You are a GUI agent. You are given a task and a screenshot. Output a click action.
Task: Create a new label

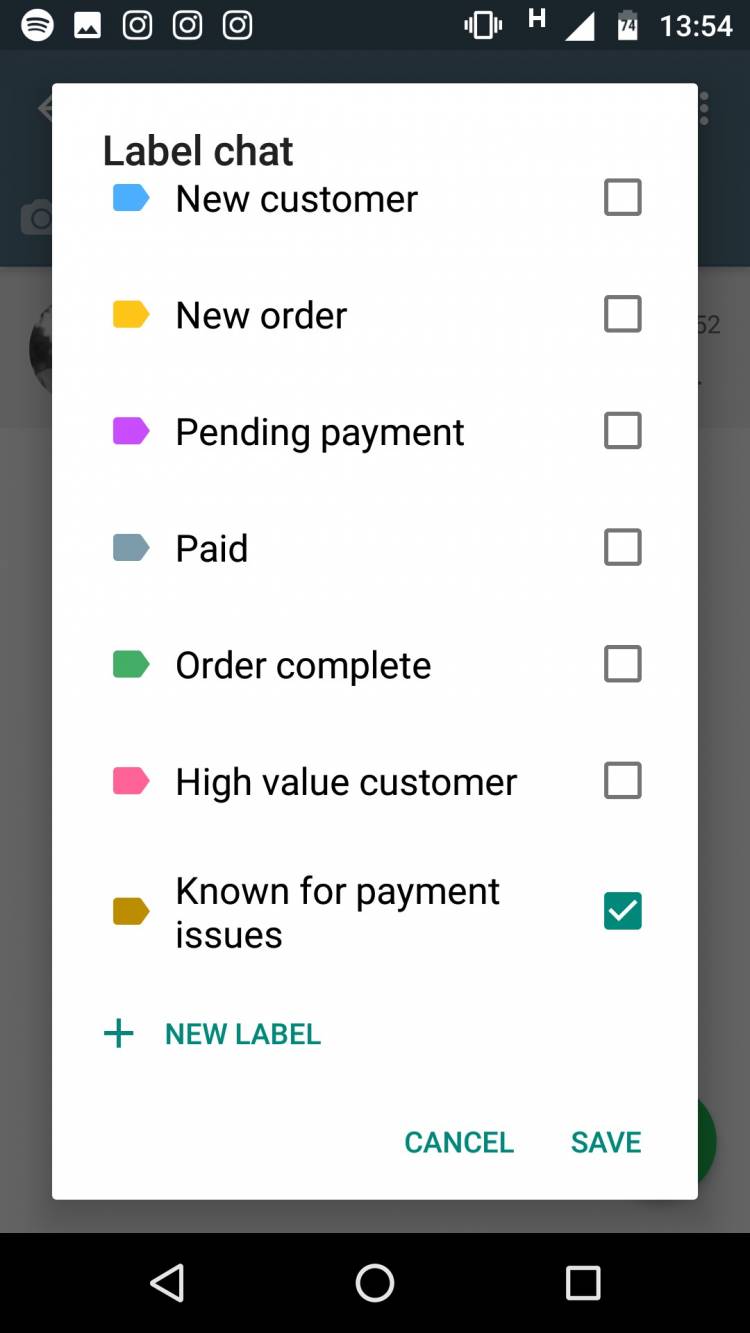point(213,1034)
